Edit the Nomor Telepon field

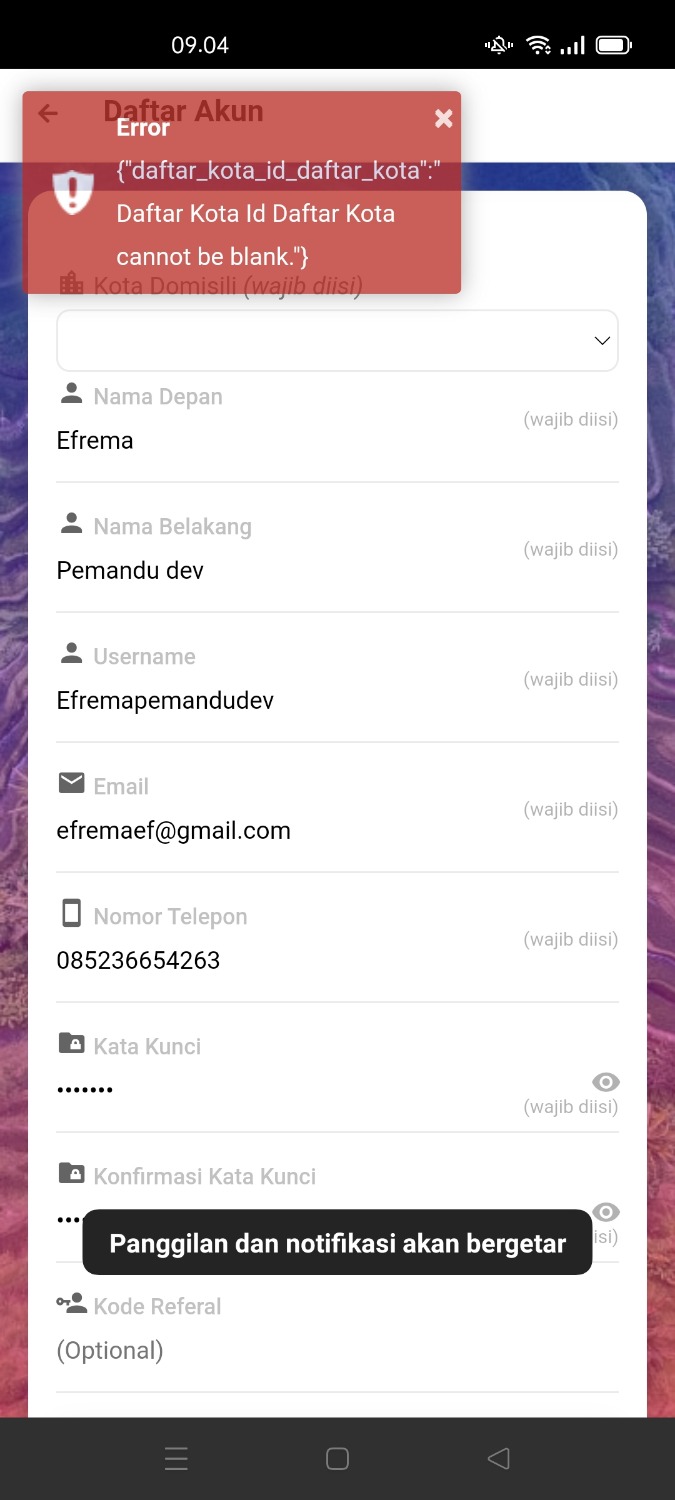point(280,961)
